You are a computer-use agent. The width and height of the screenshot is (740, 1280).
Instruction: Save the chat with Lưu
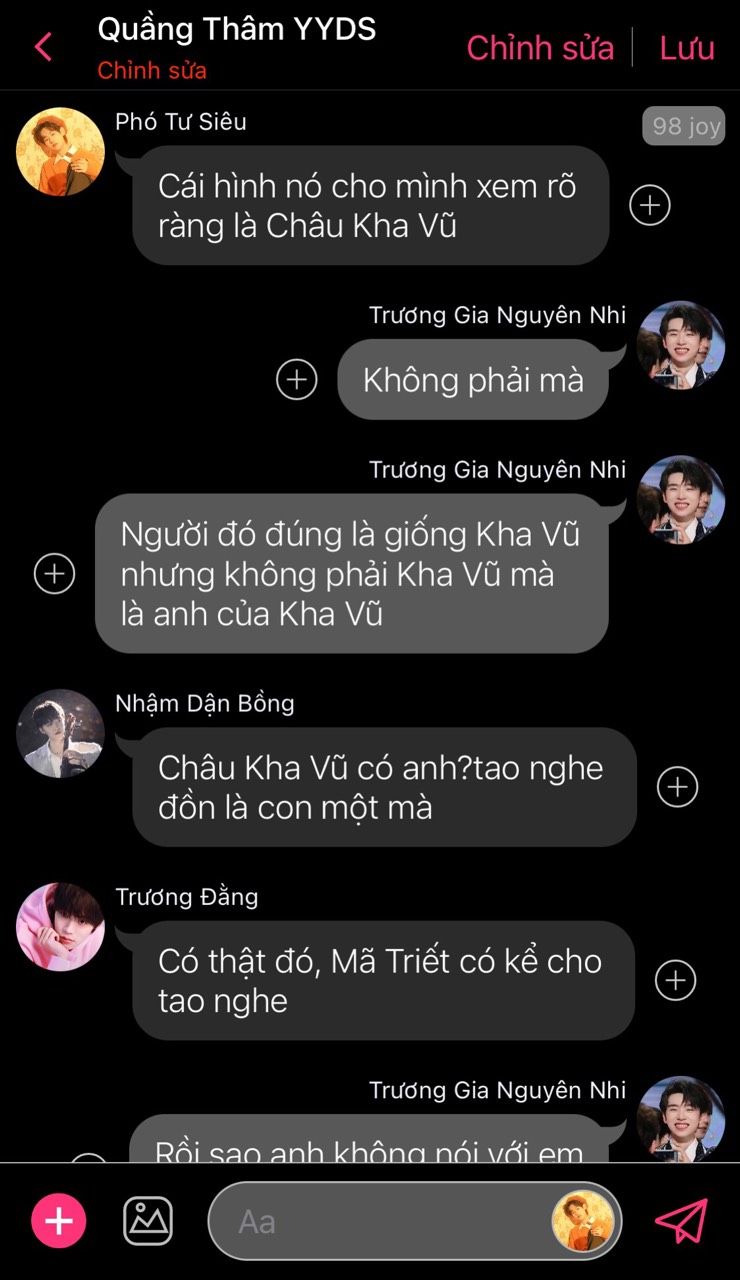[687, 47]
